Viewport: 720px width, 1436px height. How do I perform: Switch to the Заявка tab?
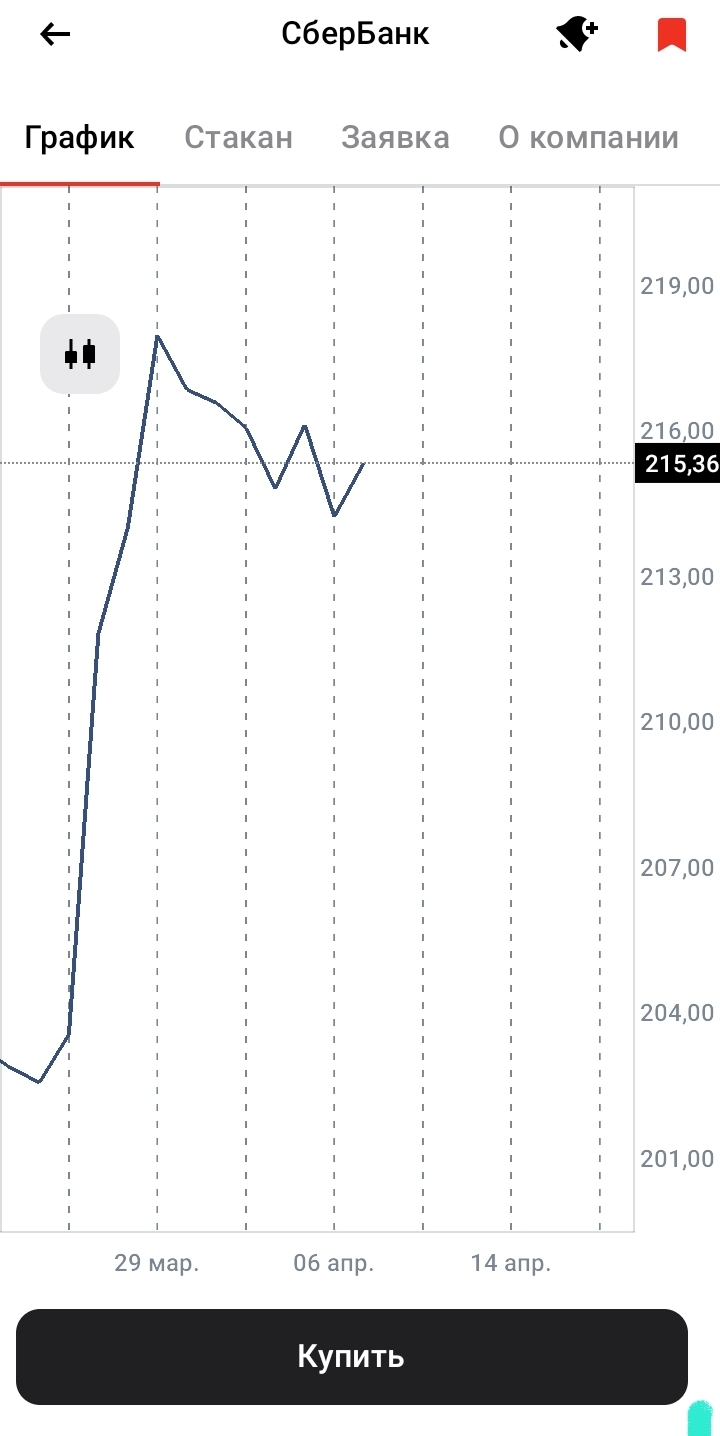point(395,137)
